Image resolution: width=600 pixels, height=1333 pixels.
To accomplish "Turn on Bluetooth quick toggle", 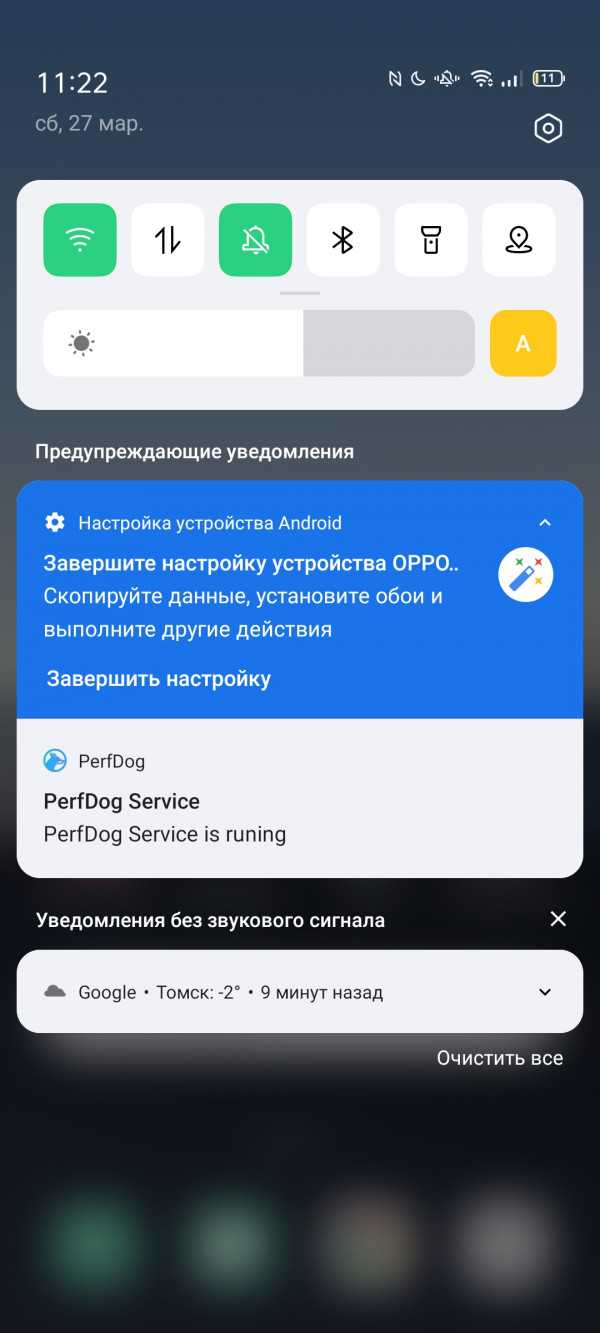I will click(x=343, y=240).
